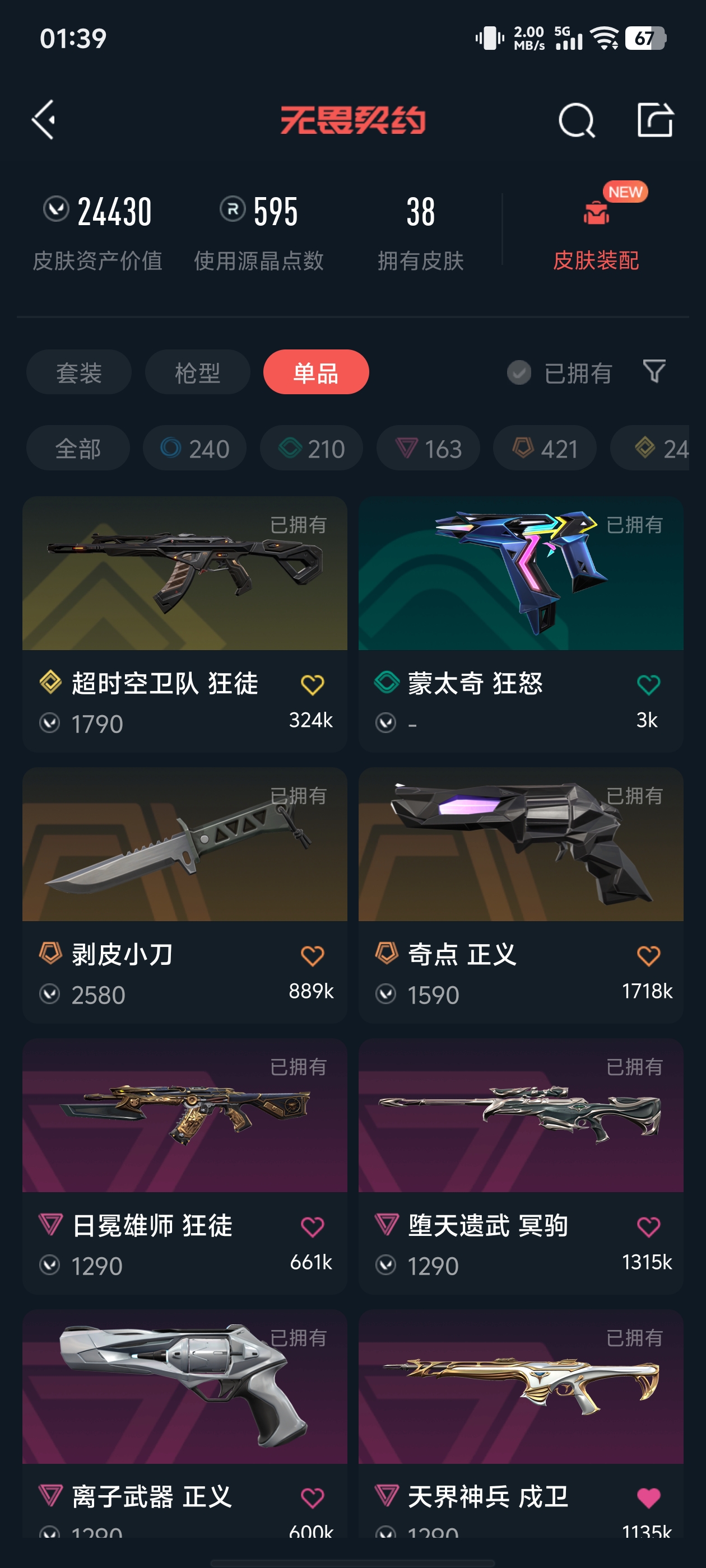Open the search icon

575,120
